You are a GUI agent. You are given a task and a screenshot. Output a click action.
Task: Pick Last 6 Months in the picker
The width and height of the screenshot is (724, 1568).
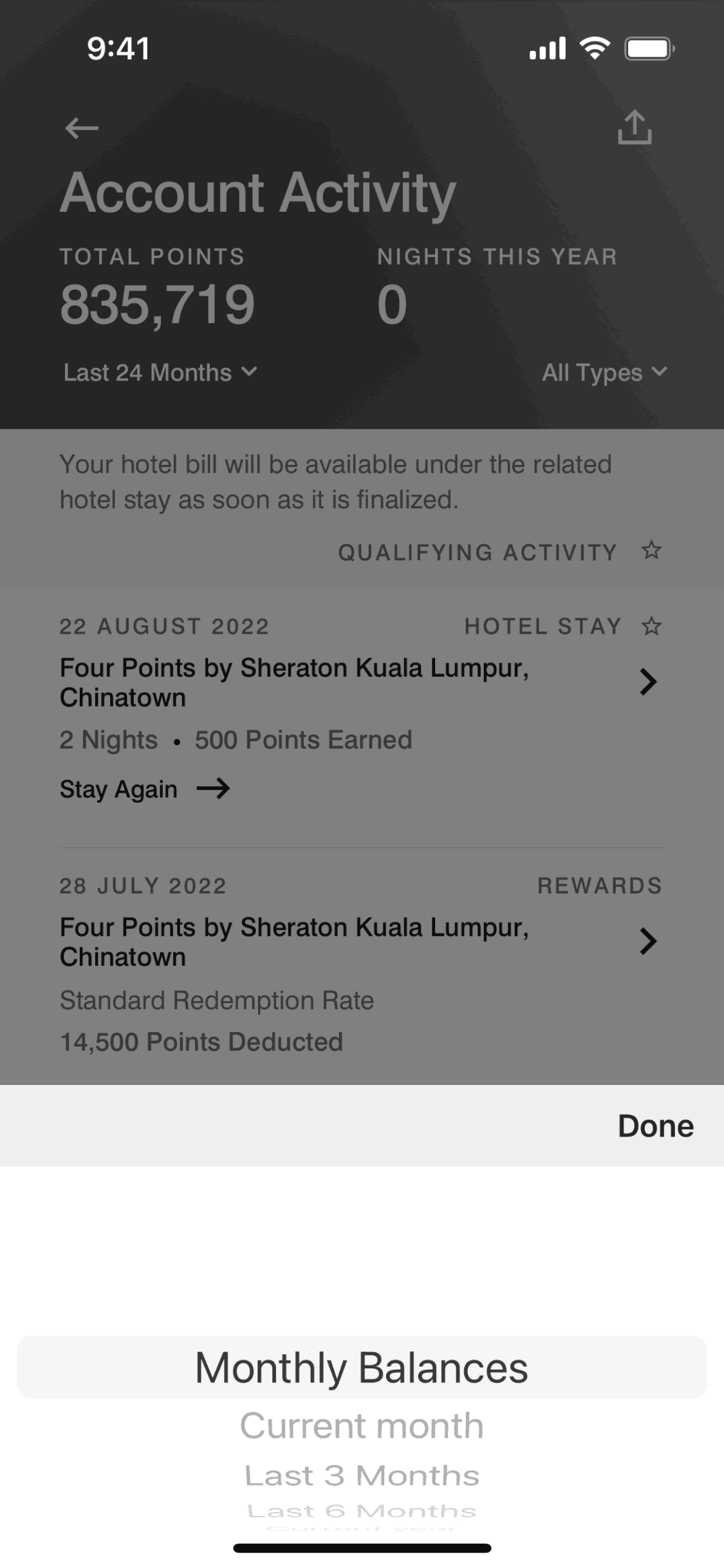tap(362, 1511)
